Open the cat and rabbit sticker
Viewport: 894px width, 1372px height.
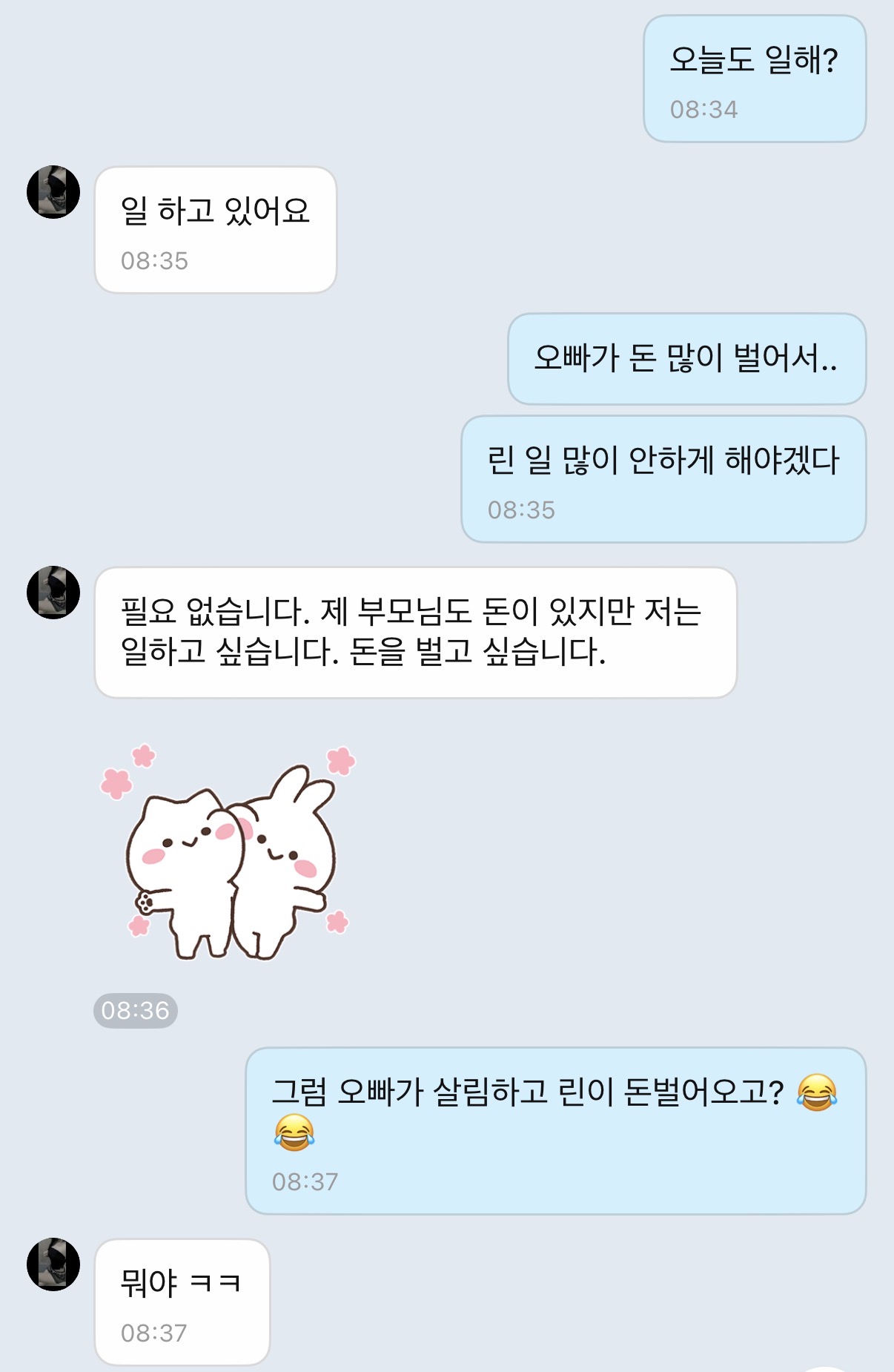228,854
